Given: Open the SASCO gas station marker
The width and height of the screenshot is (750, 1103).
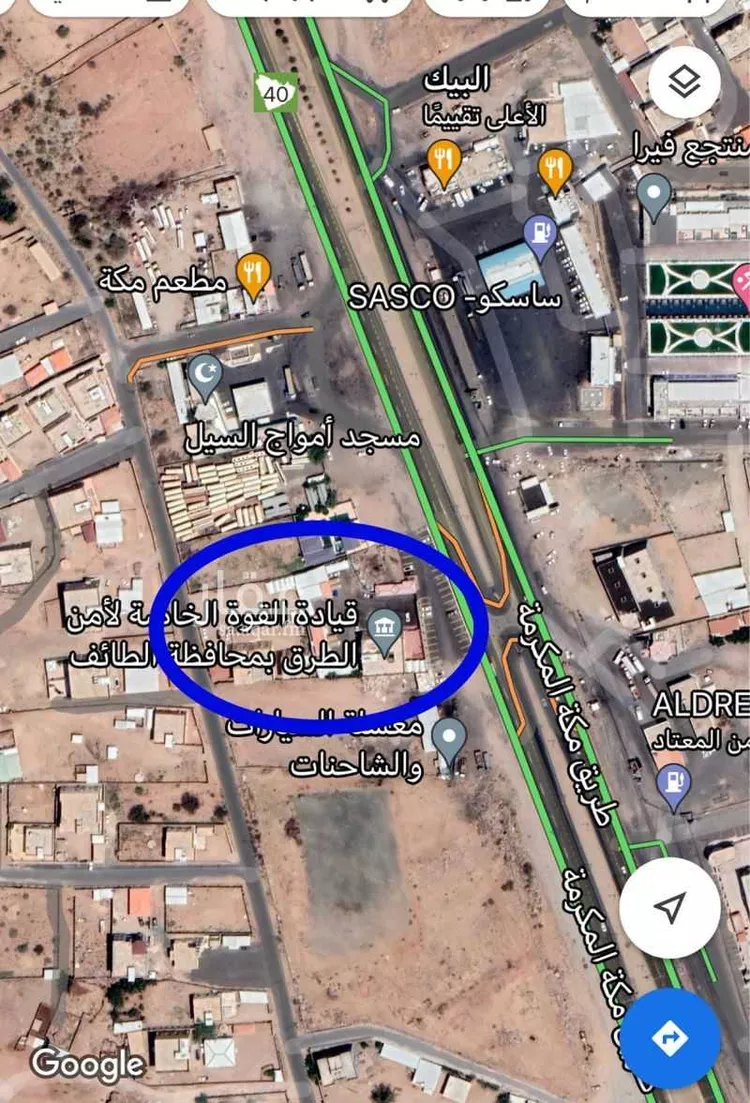Looking at the screenshot, I should 540,235.
